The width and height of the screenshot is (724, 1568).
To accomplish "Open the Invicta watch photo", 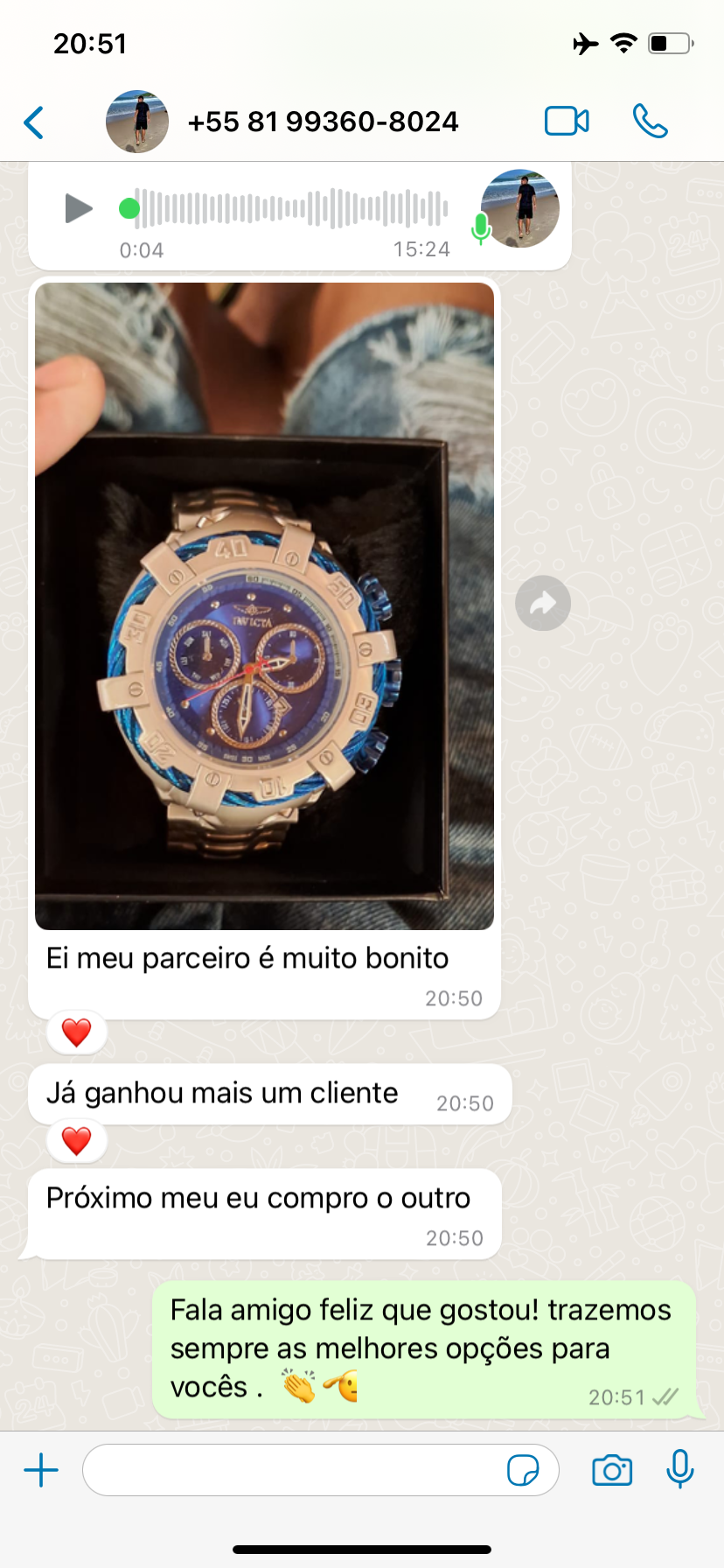I will tap(264, 605).
